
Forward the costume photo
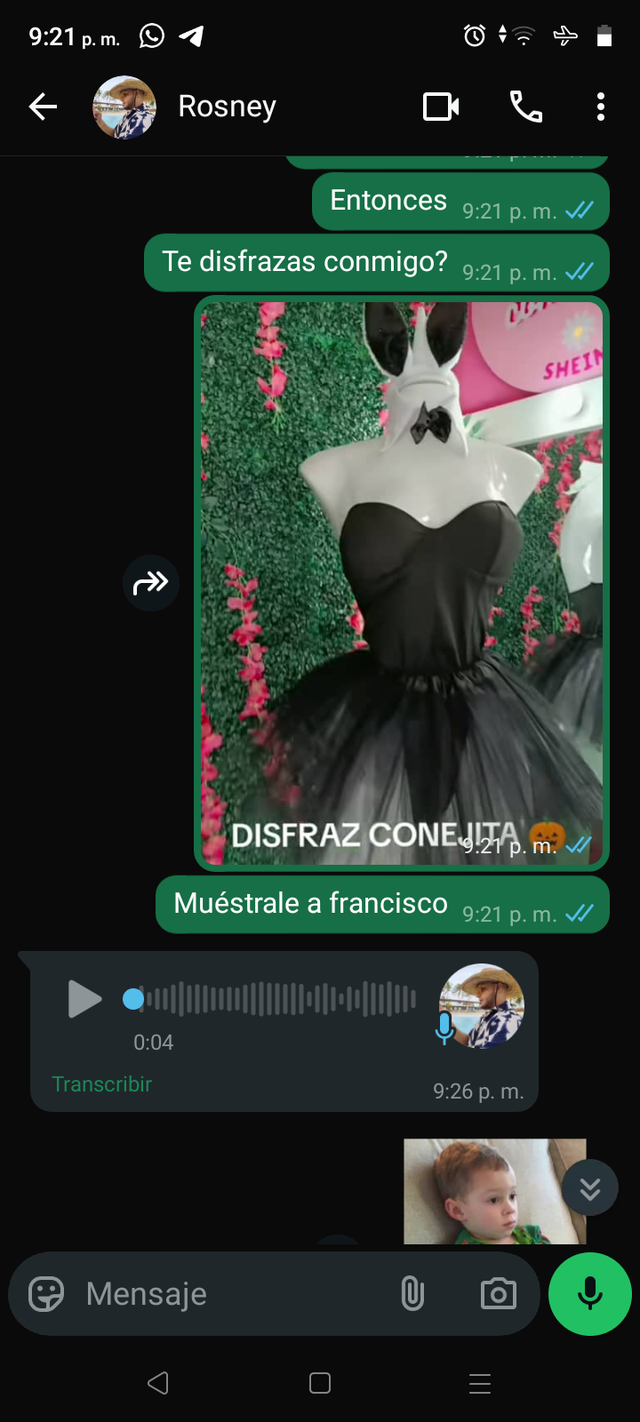(151, 583)
